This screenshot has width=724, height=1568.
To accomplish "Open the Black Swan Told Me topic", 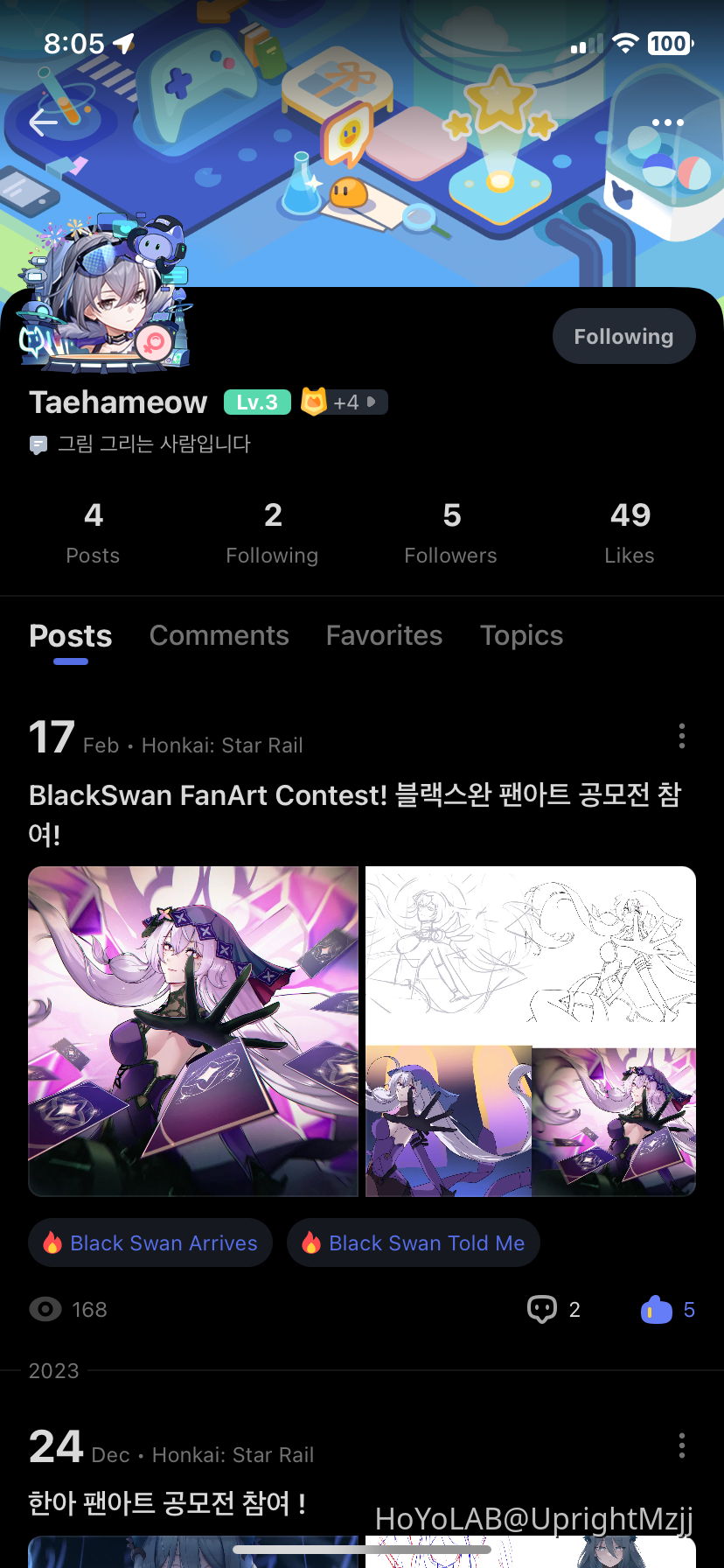I will coord(413,1242).
